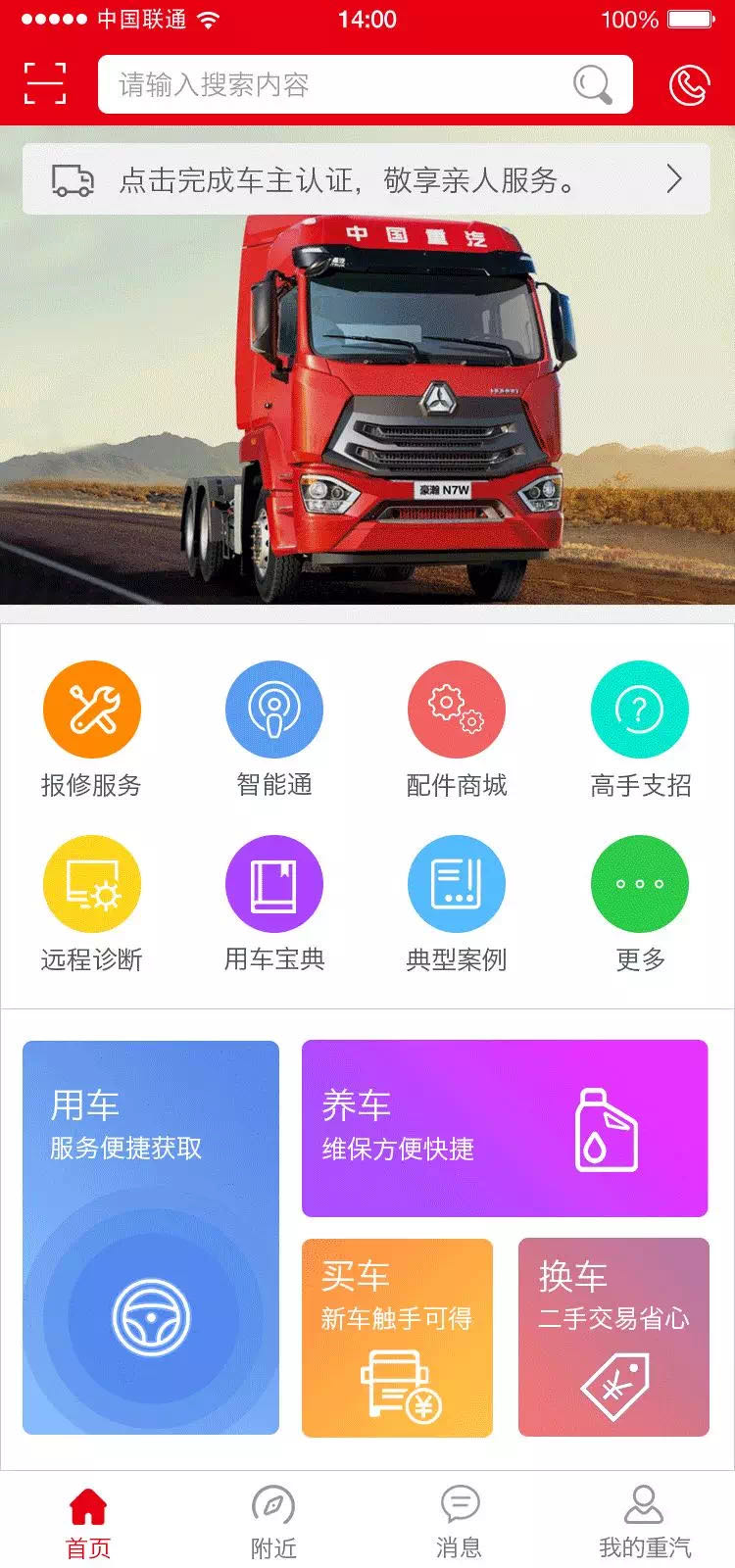Open the 养车 maintenance card
The height and width of the screenshot is (1568, 735).
pyautogui.click(x=504, y=1129)
